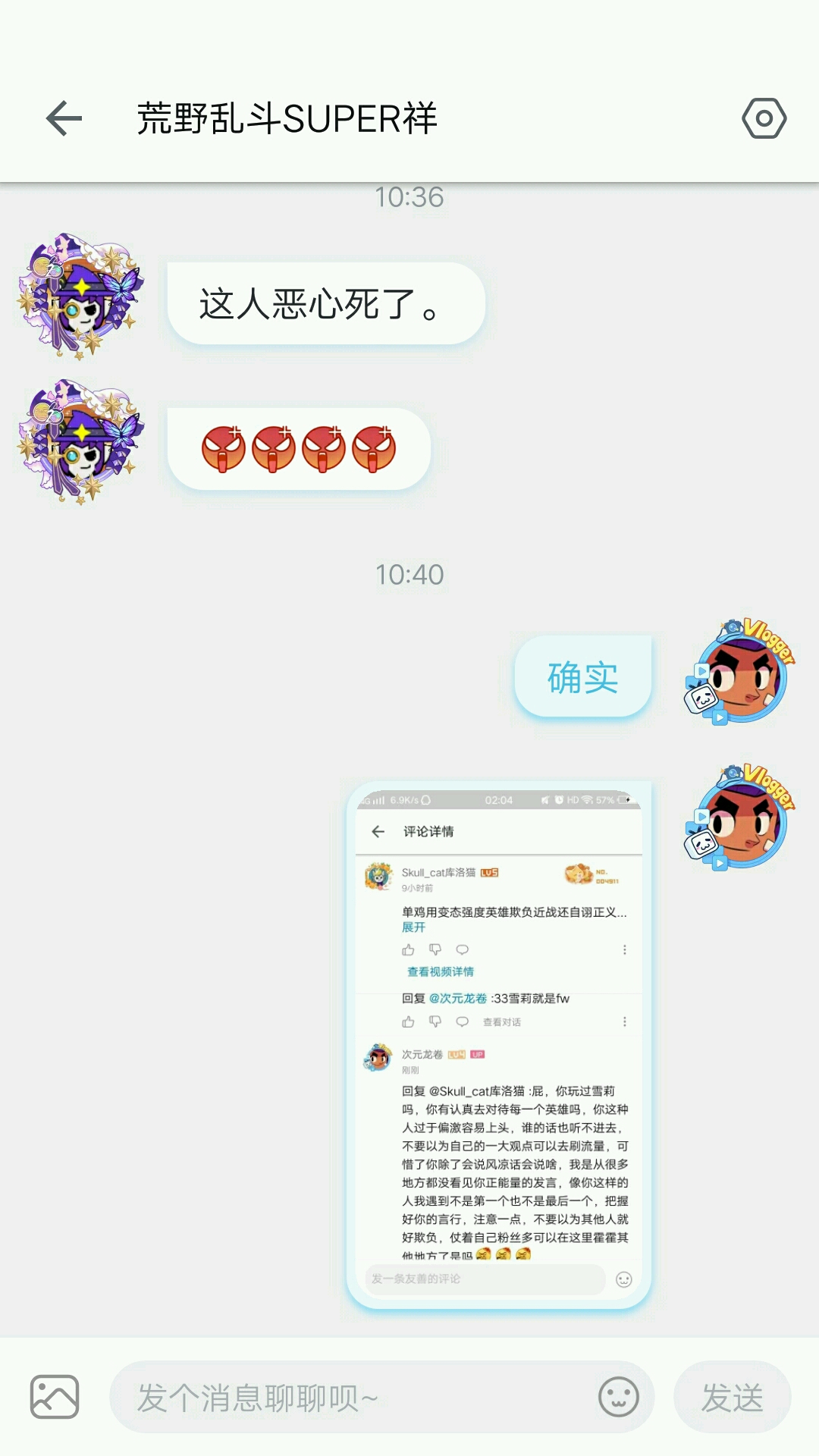This screenshot has width=819, height=1456.
Task: Attach a picture to the message
Action: point(55,1396)
